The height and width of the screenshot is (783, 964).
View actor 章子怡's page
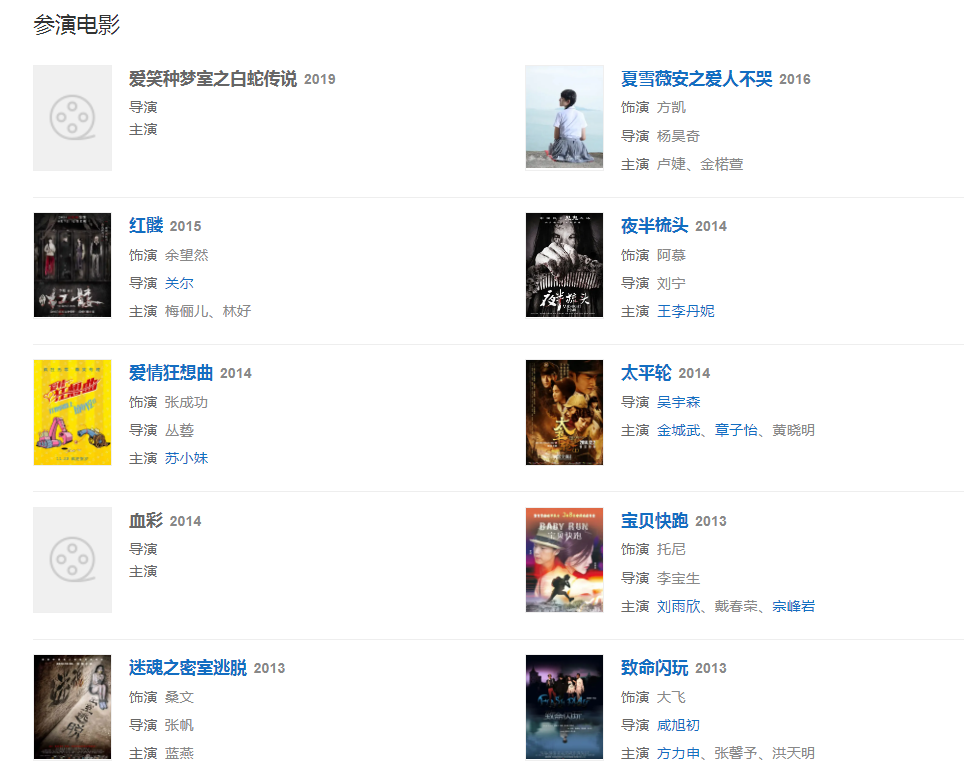[736, 430]
